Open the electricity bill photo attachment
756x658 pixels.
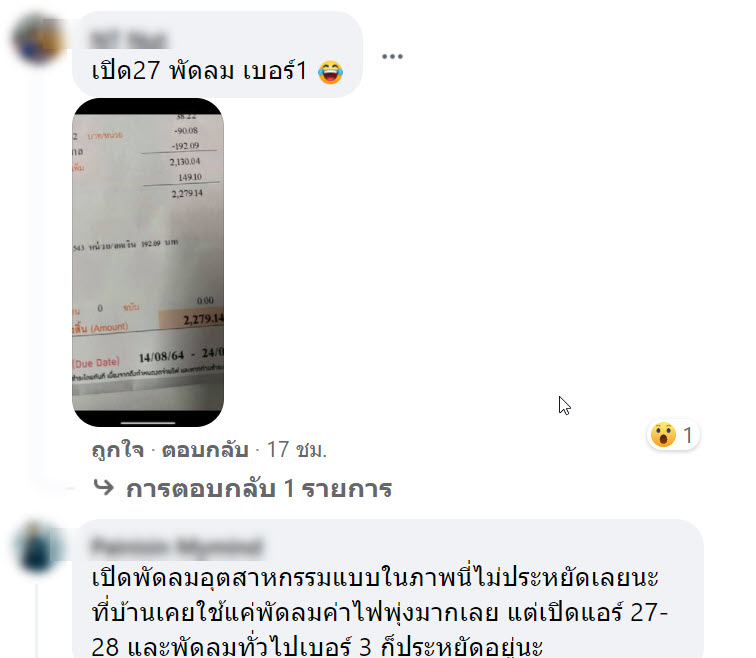click(x=148, y=262)
